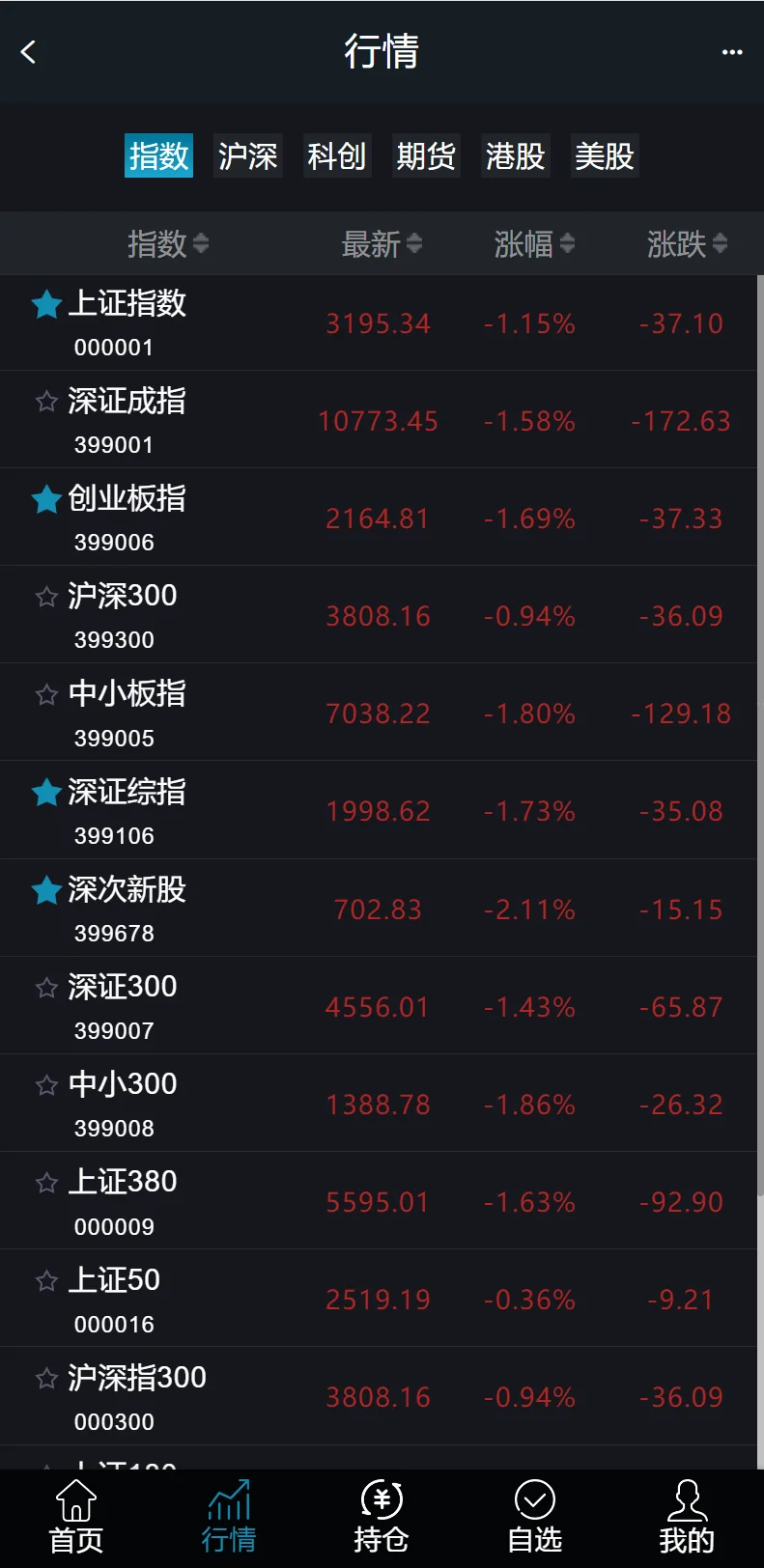Image resolution: width=764 pixels, height=1568 pixels.
Task: Open the 我的 profile tab
Action: pos(687,1517)
